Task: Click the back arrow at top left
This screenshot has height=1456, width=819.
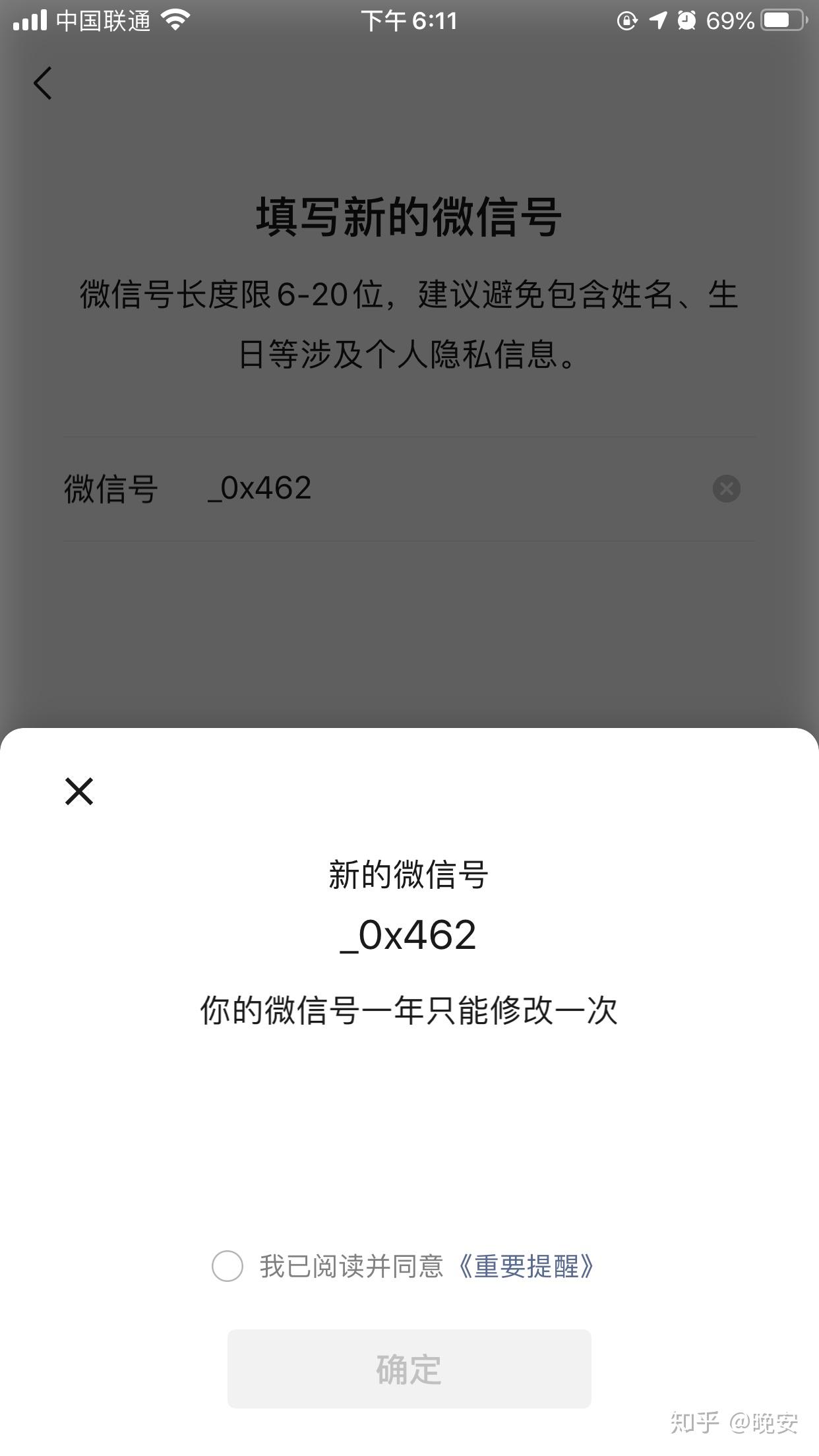Action: tap(44, 83)
